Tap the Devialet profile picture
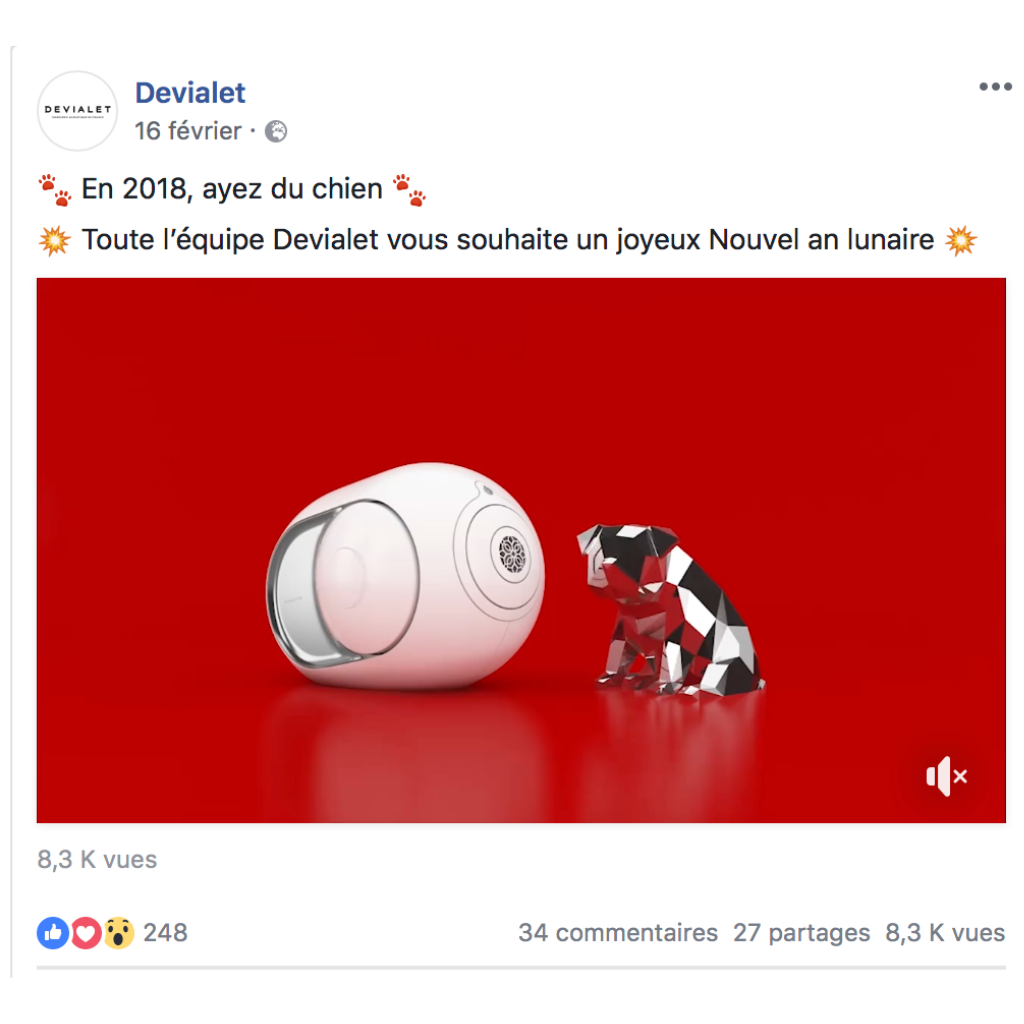1024x1024 pixels. tap(77, 111)
